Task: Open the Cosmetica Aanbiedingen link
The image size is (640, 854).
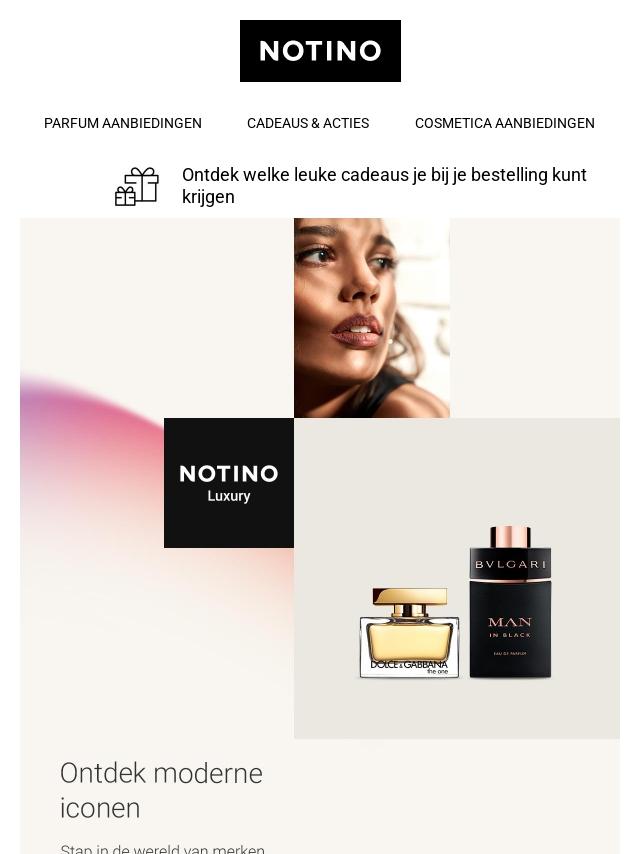Action: (x=504, y=123)
